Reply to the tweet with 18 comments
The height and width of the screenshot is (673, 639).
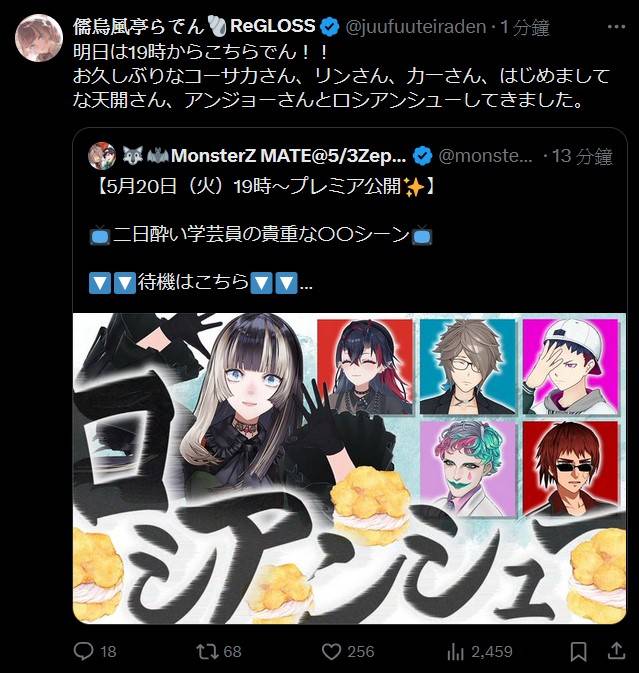[85, 651]
